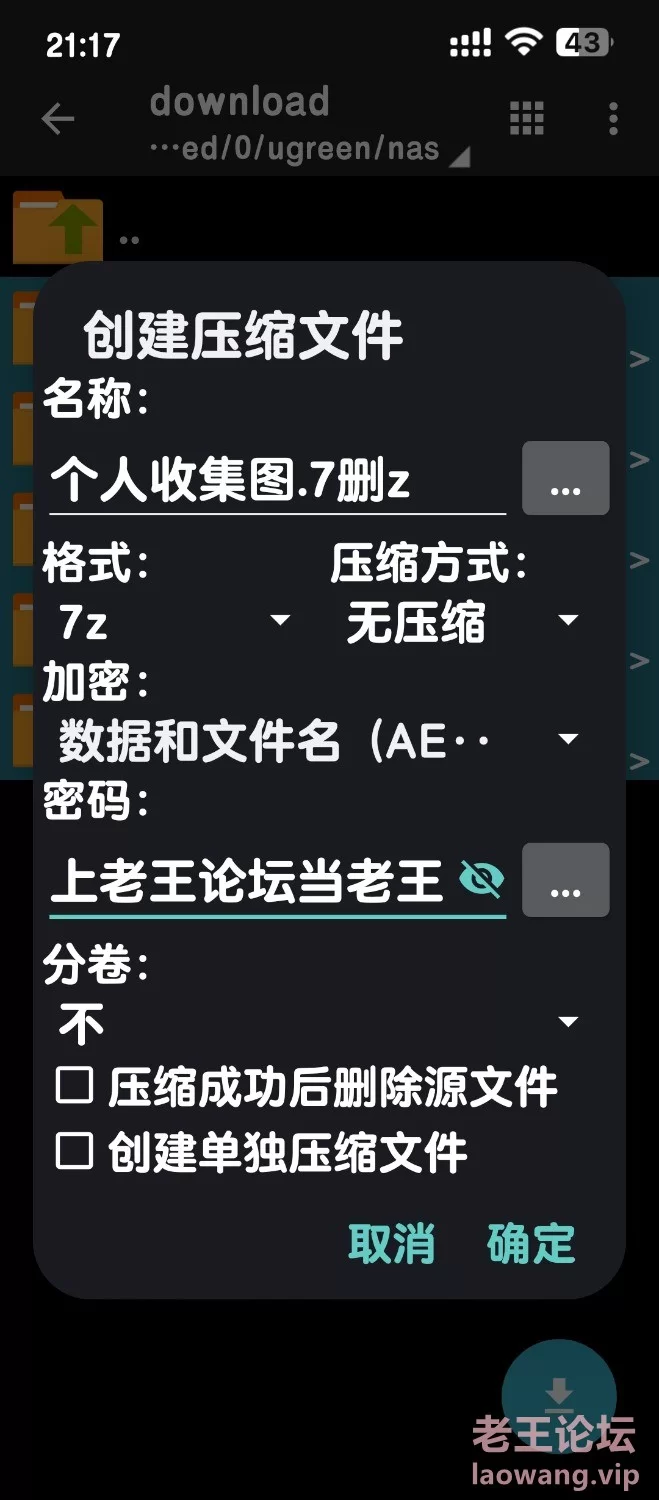Check 创建单独压缩文件 option
Image resolution: width=659 pixels, height=1500 pixels.
261,1152
